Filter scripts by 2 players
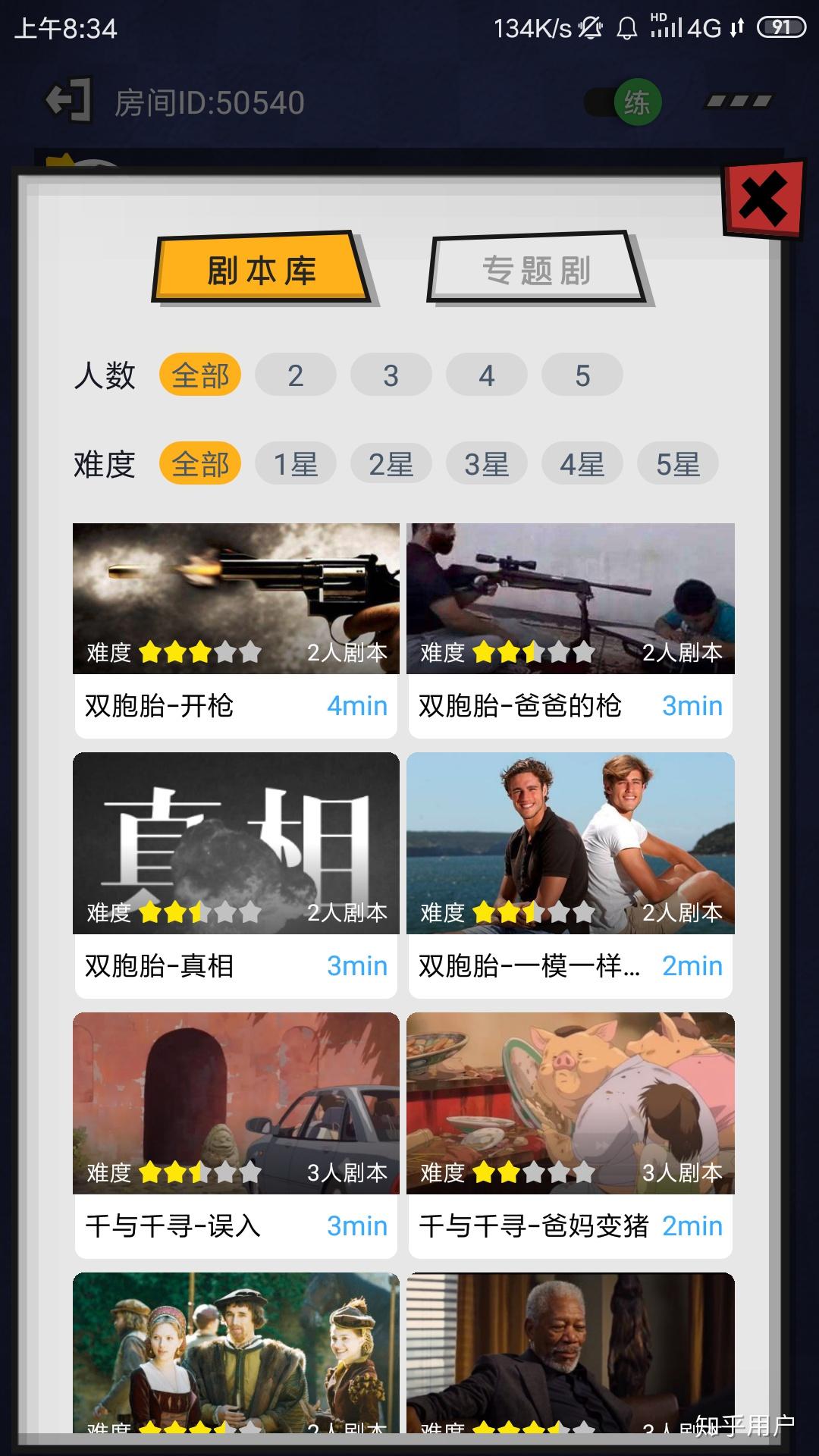Screen dimensions: 819x1456 coord(296,375)
